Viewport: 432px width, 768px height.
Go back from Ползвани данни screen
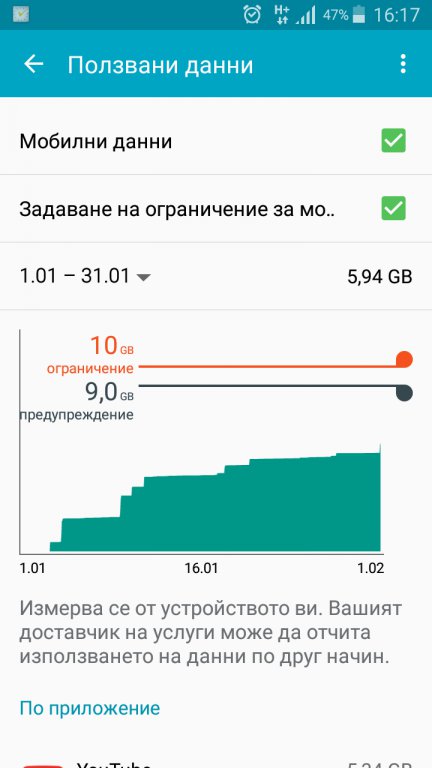tap(34, 64)
